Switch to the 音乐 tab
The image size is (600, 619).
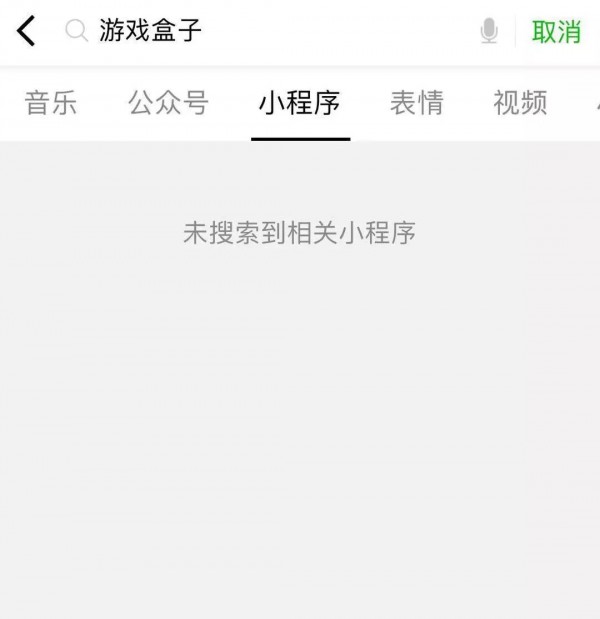coord(51,103)
